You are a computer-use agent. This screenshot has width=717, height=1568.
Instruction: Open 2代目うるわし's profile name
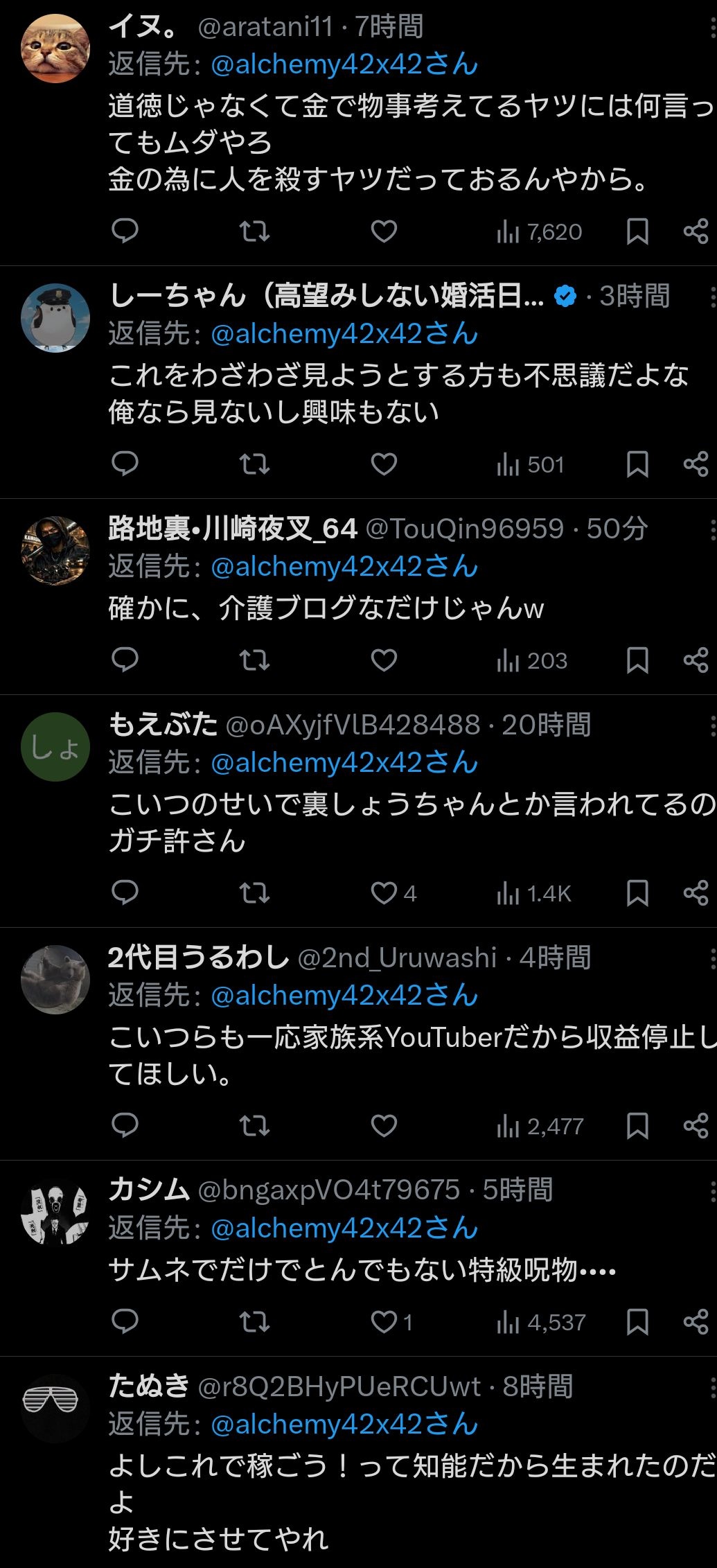(198, 958)
